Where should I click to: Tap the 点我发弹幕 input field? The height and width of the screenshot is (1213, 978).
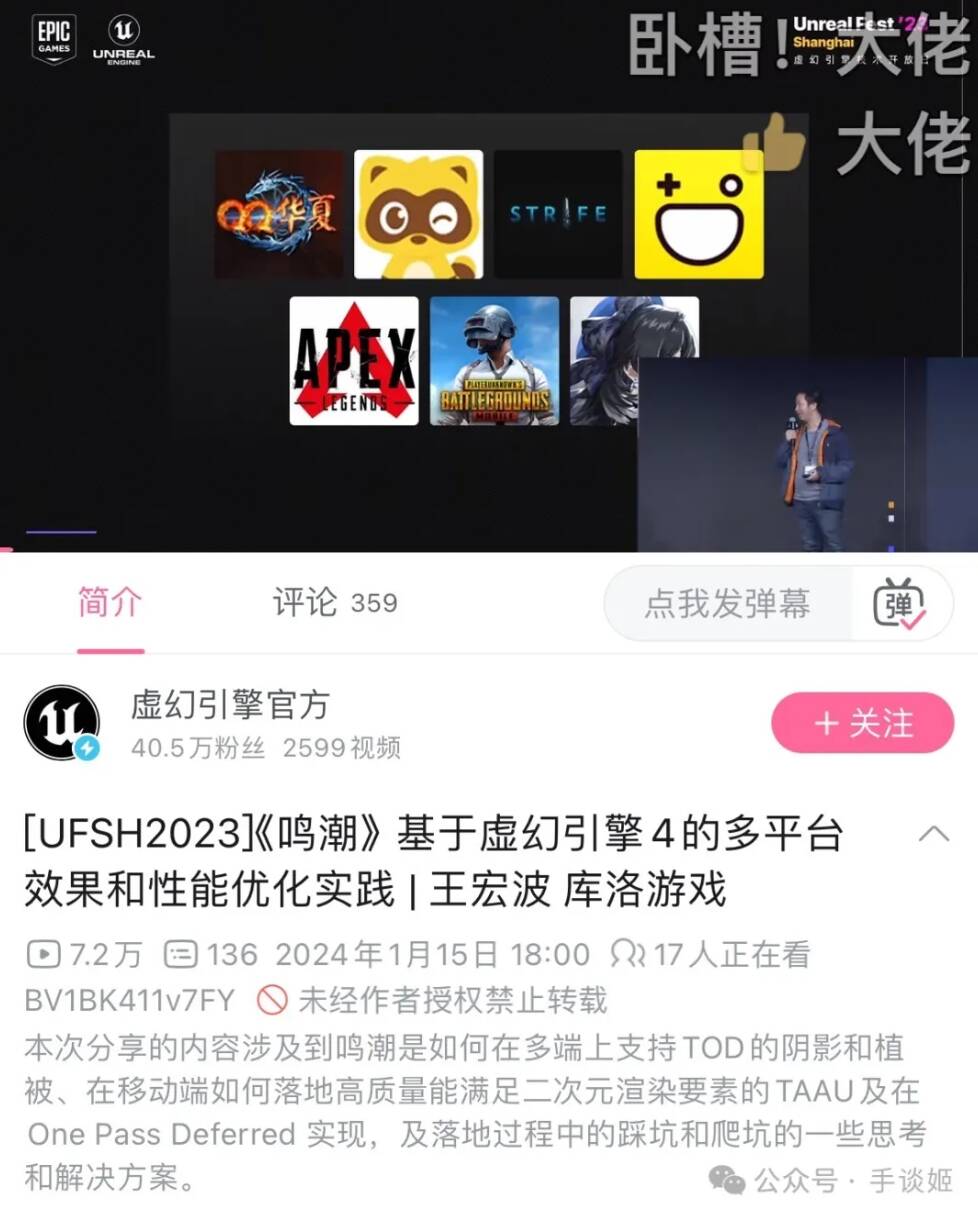coord(727,604)
